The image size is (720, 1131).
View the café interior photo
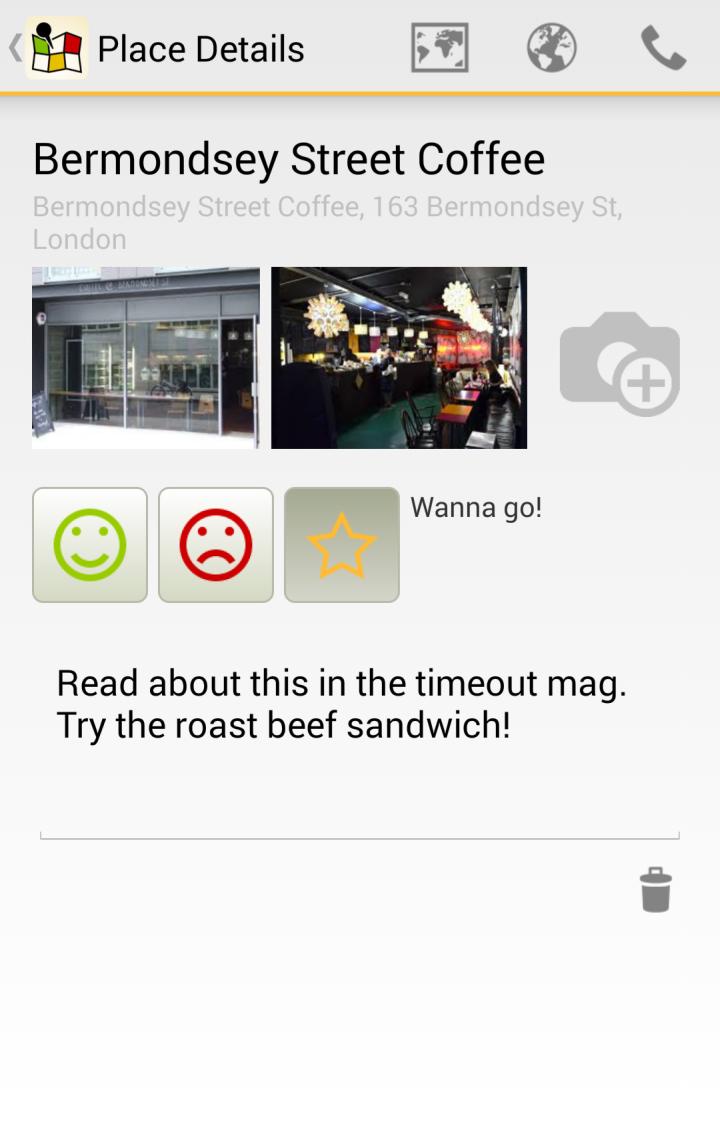coord(399,358)
